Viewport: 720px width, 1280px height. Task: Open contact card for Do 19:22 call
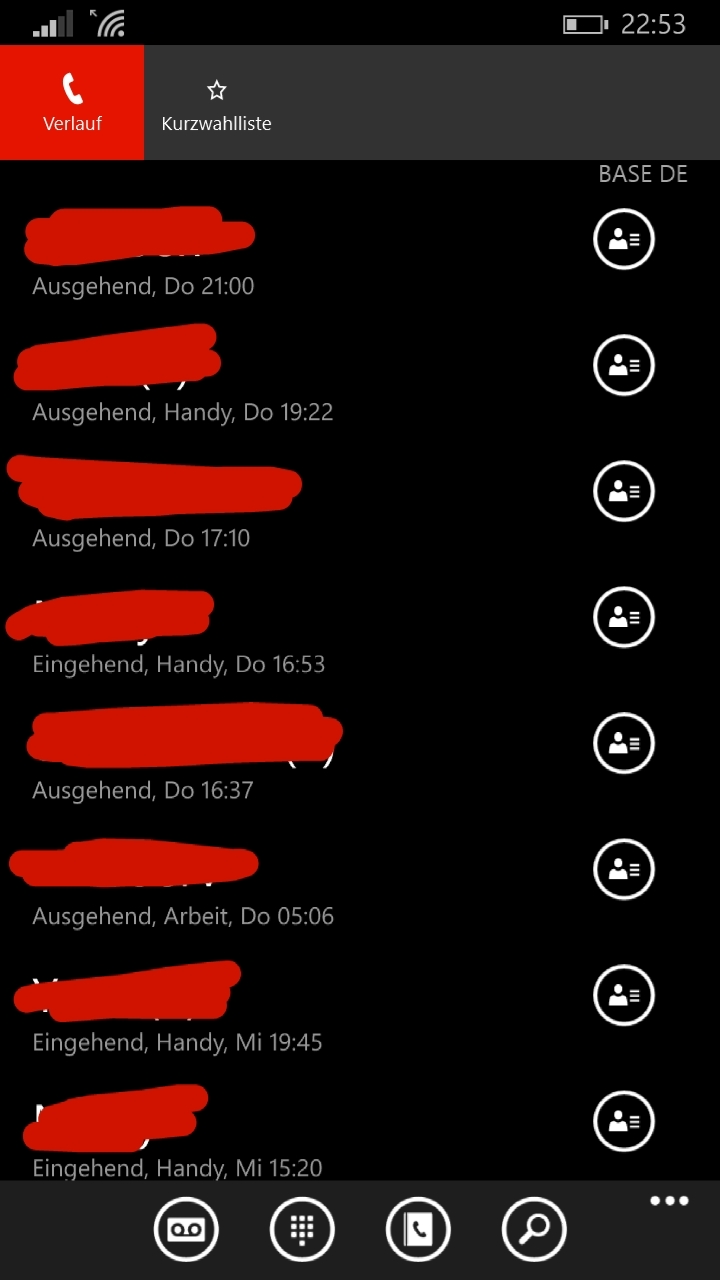point(624,365)
